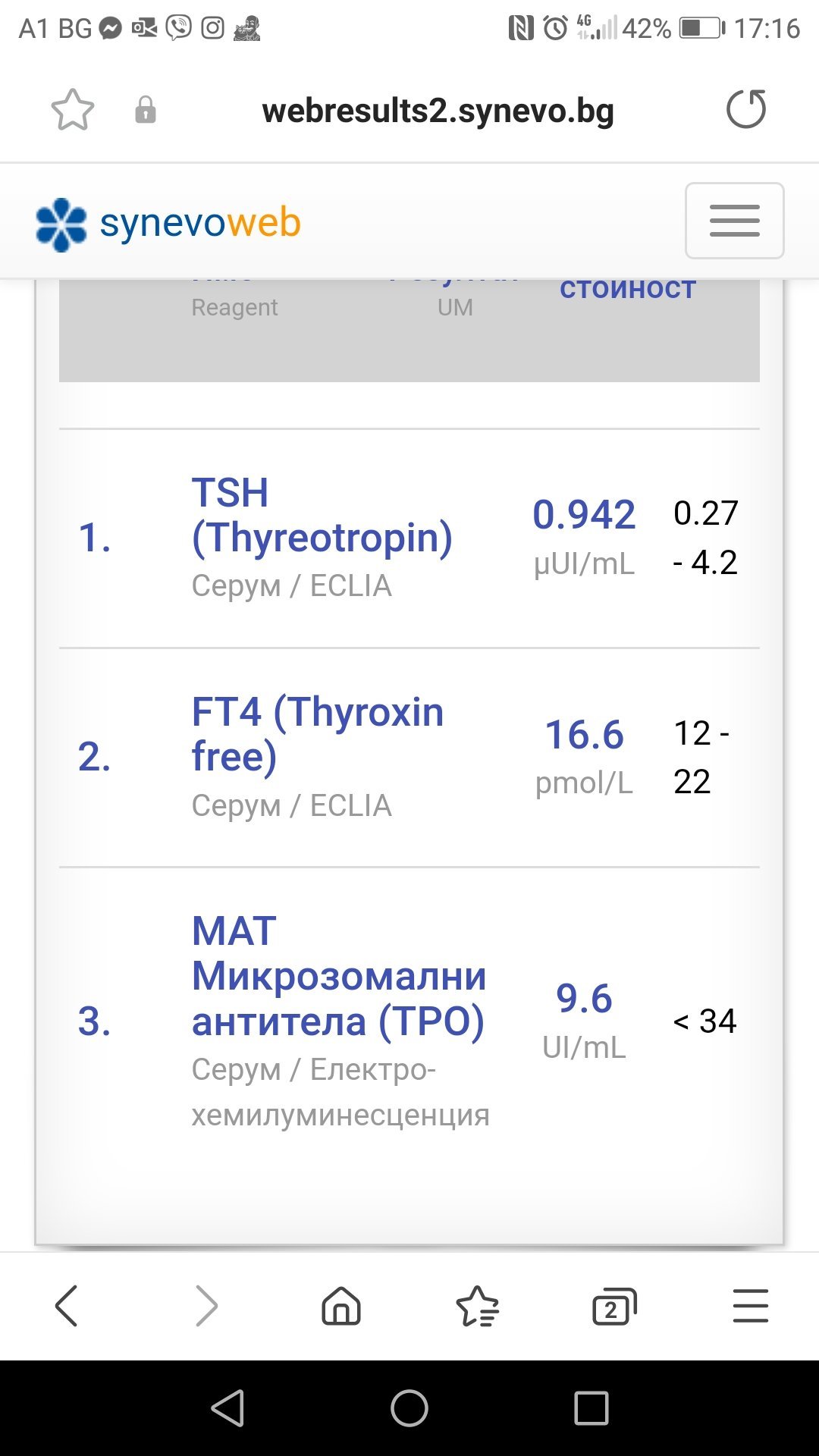Open MAT Микрозомални антитела (TPO) details
Image resolution: width=819 pixels, height=1456 pixels.
pyautogui.click(x=338, y=975)
